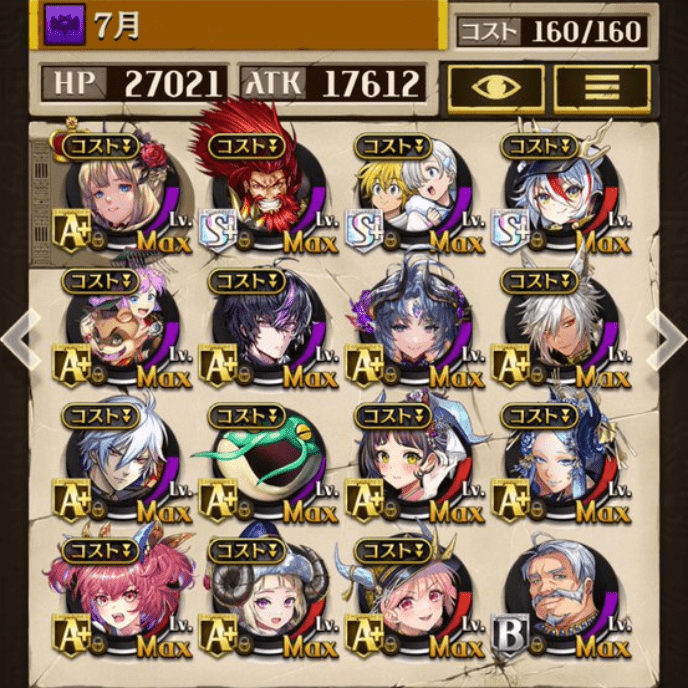Go to the previous deck with left arrow
This screenshot has width=688, height=688.
pos(20,340)
